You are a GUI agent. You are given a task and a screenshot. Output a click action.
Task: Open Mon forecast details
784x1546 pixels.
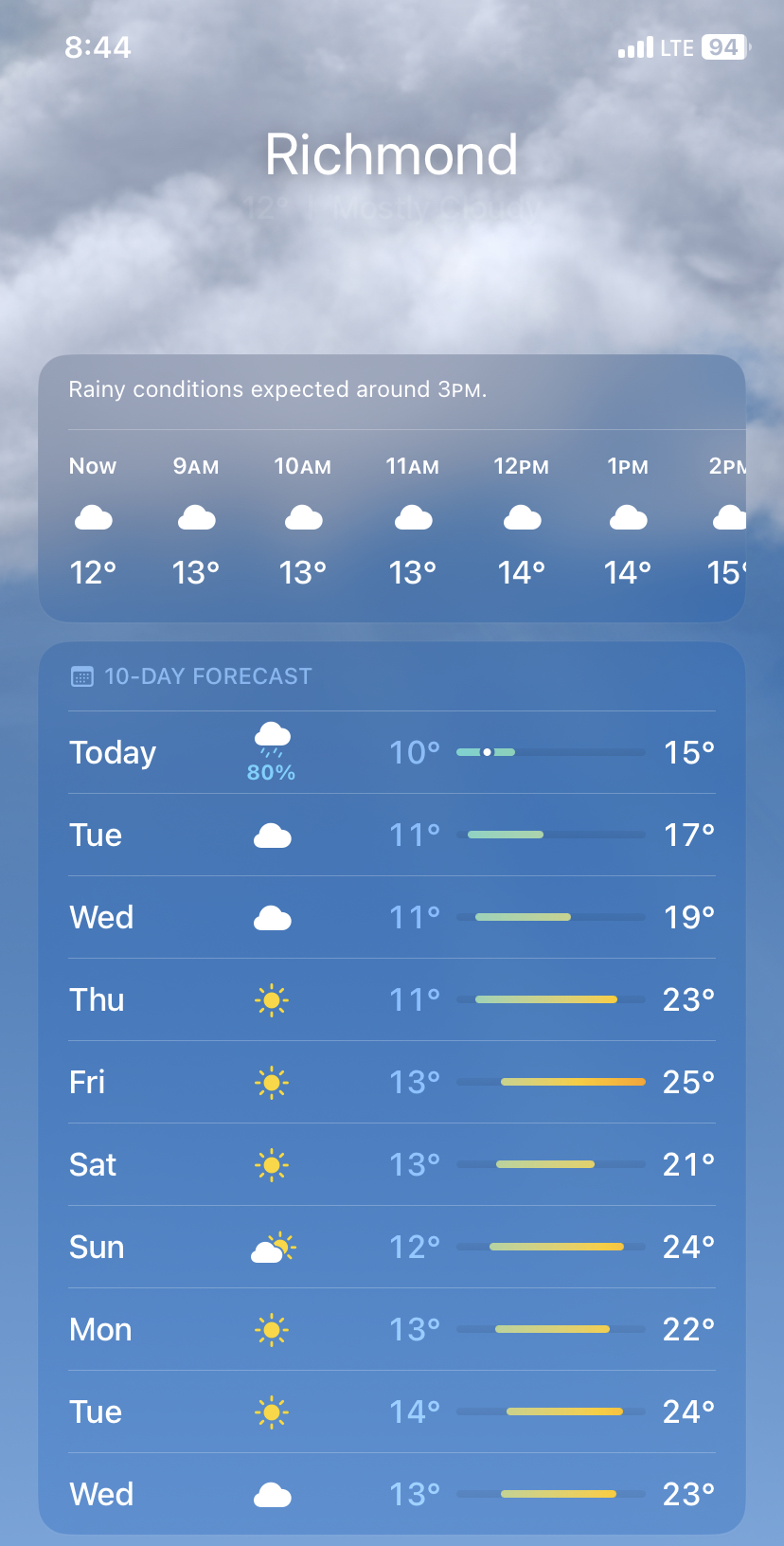(392, 1329)
